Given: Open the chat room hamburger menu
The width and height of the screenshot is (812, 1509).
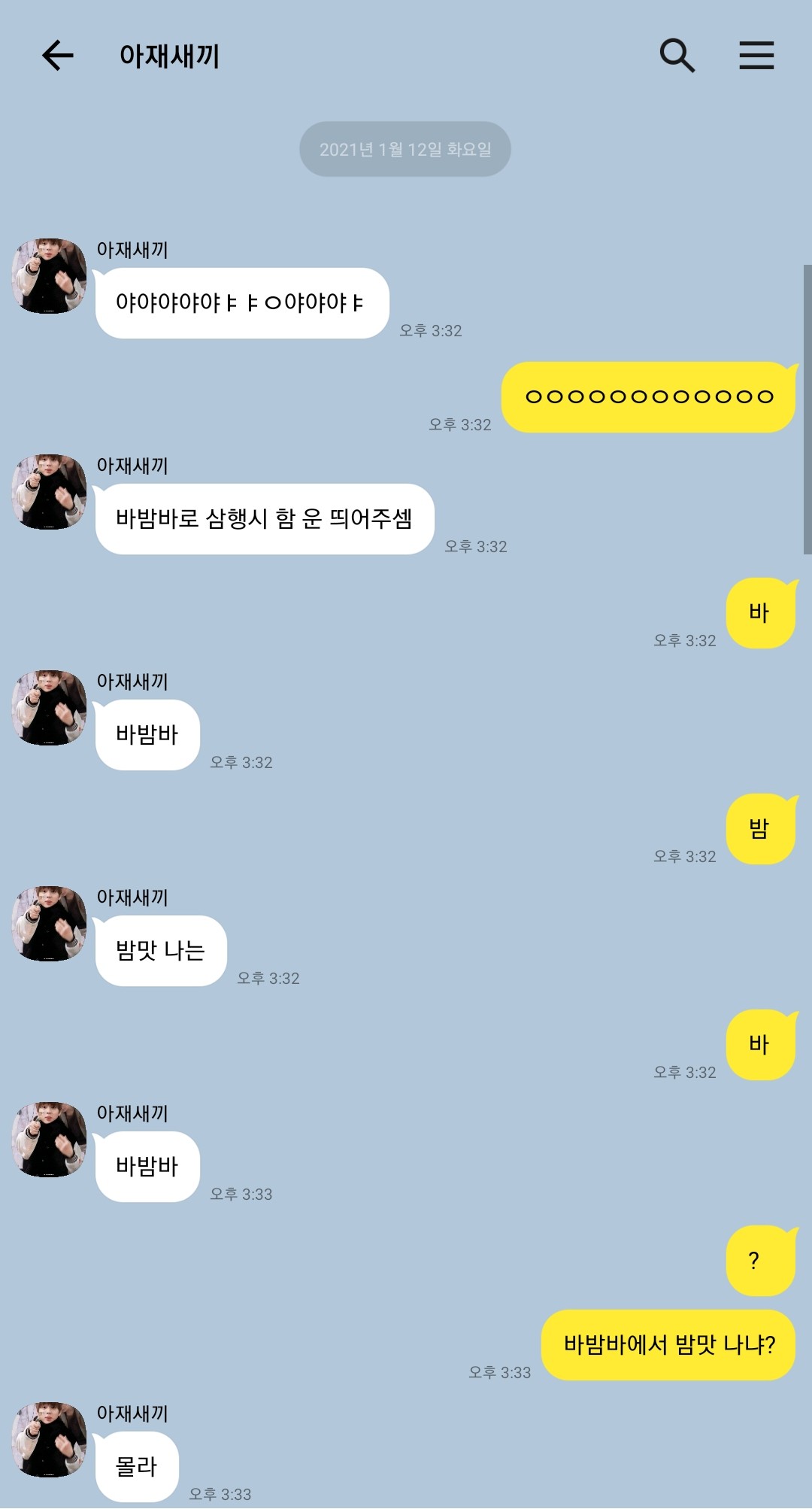Looking at the screenshot, I should [756, 56].
